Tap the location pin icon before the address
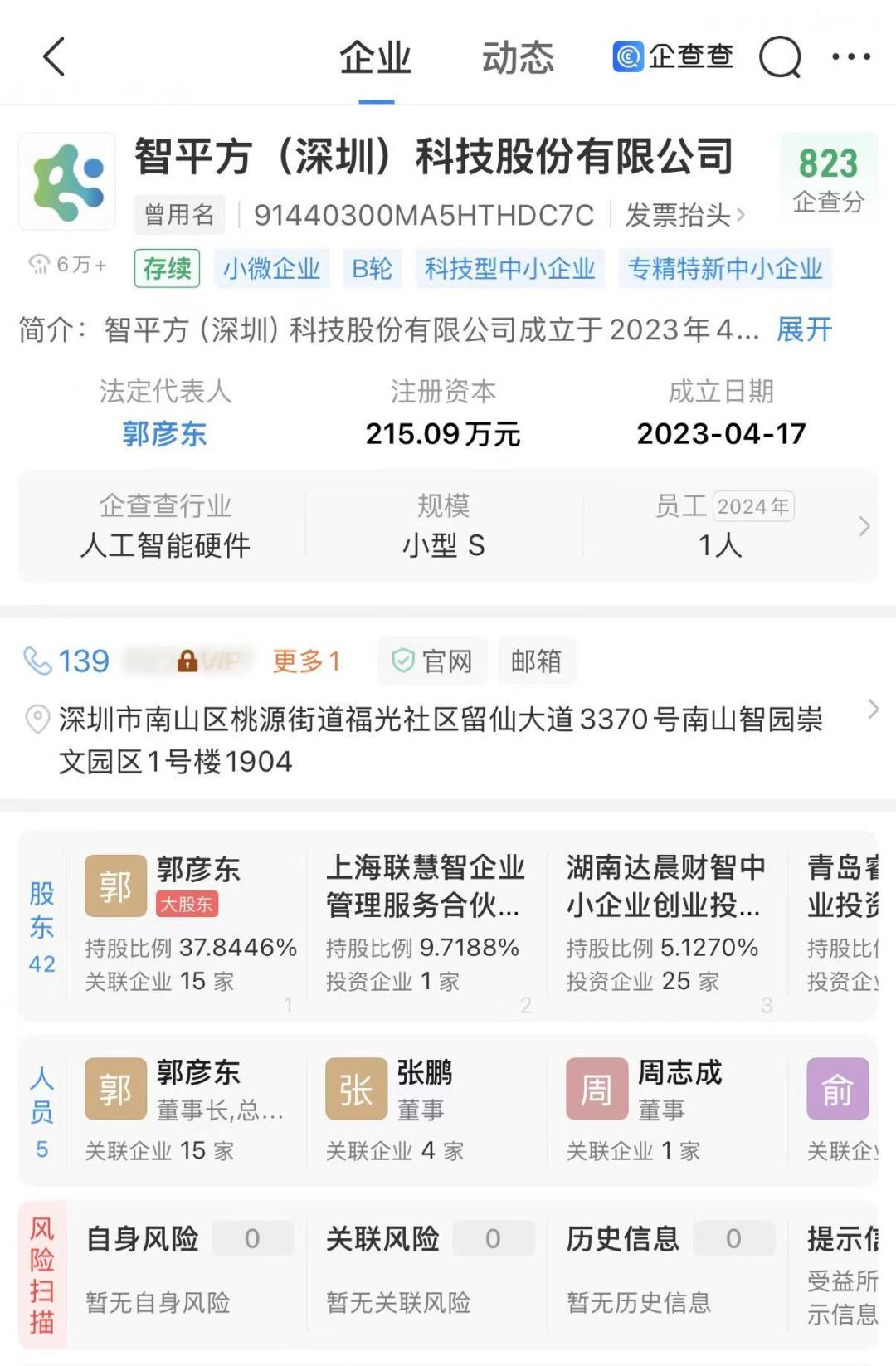This screenshot has width=896, height=1366. tap(36, 720)
